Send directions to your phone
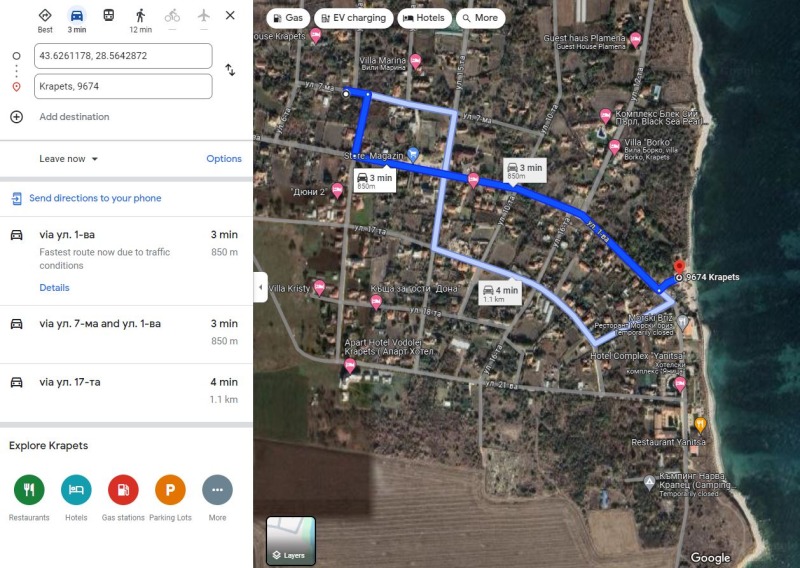800x568 pixels. coord(95,198)
